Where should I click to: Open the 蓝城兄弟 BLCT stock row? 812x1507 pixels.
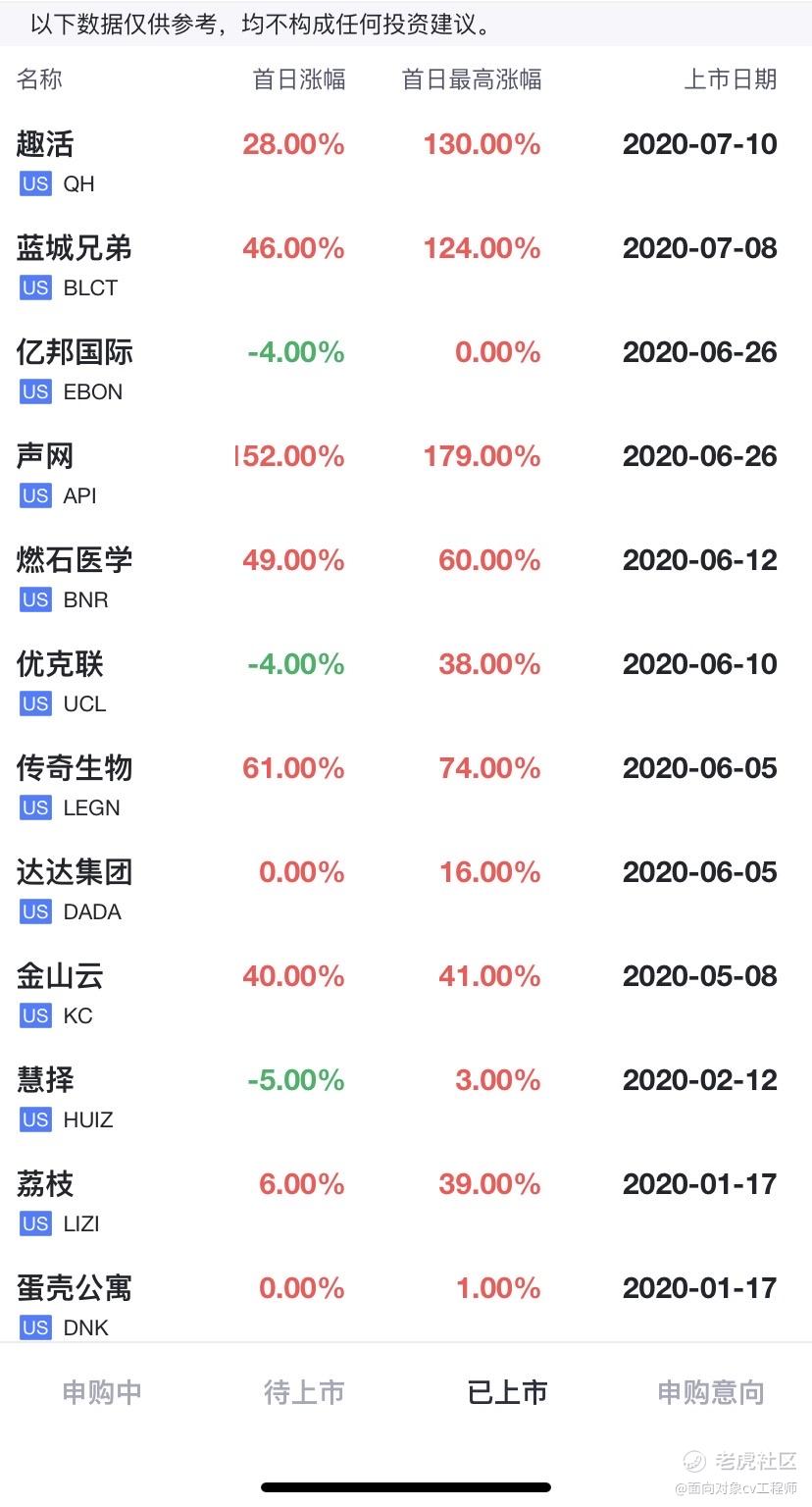pyautogui.click(x=406, y=266)
